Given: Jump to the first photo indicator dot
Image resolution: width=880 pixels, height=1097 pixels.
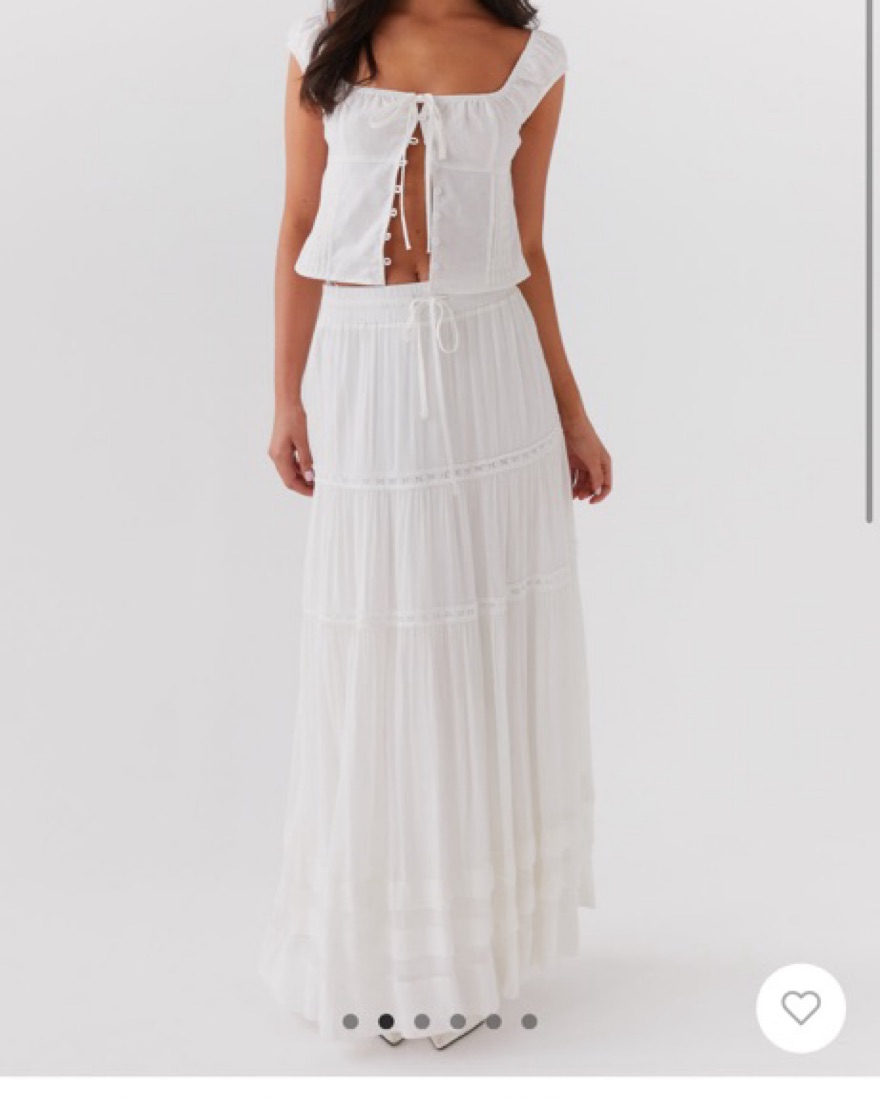Looking at the screenshot, I should coord(350,1021).
